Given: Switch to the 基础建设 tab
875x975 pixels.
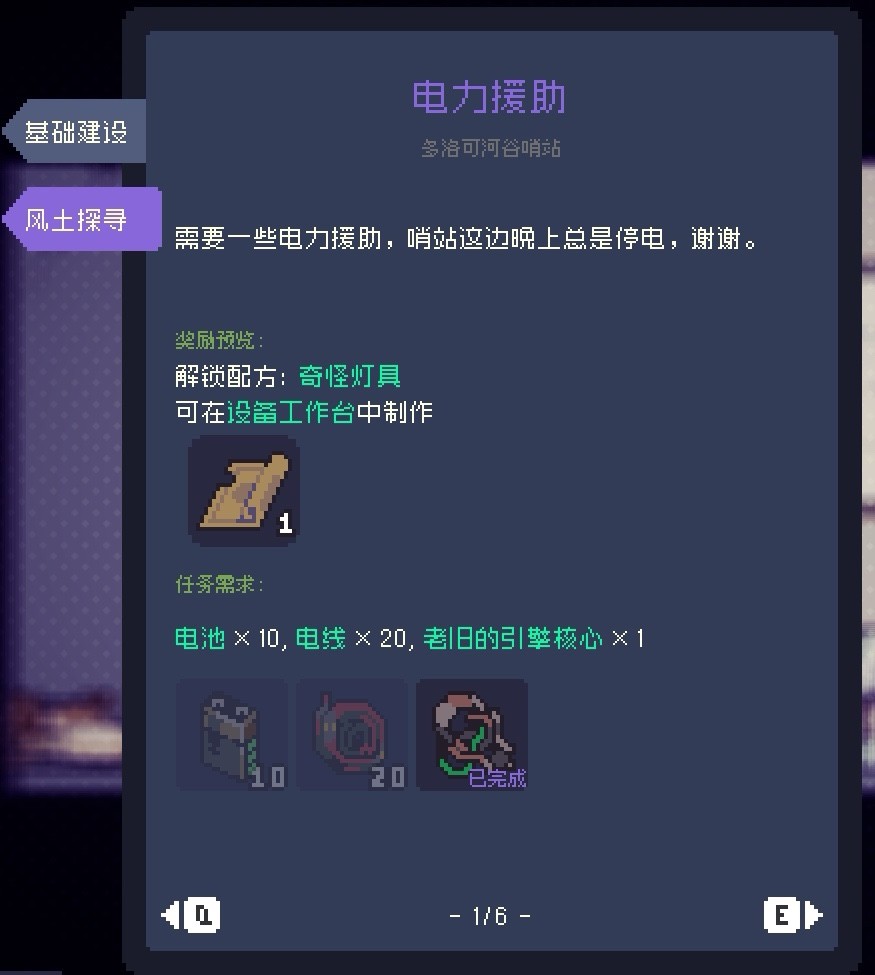Looking at the screenshot, I should point(77,131).
